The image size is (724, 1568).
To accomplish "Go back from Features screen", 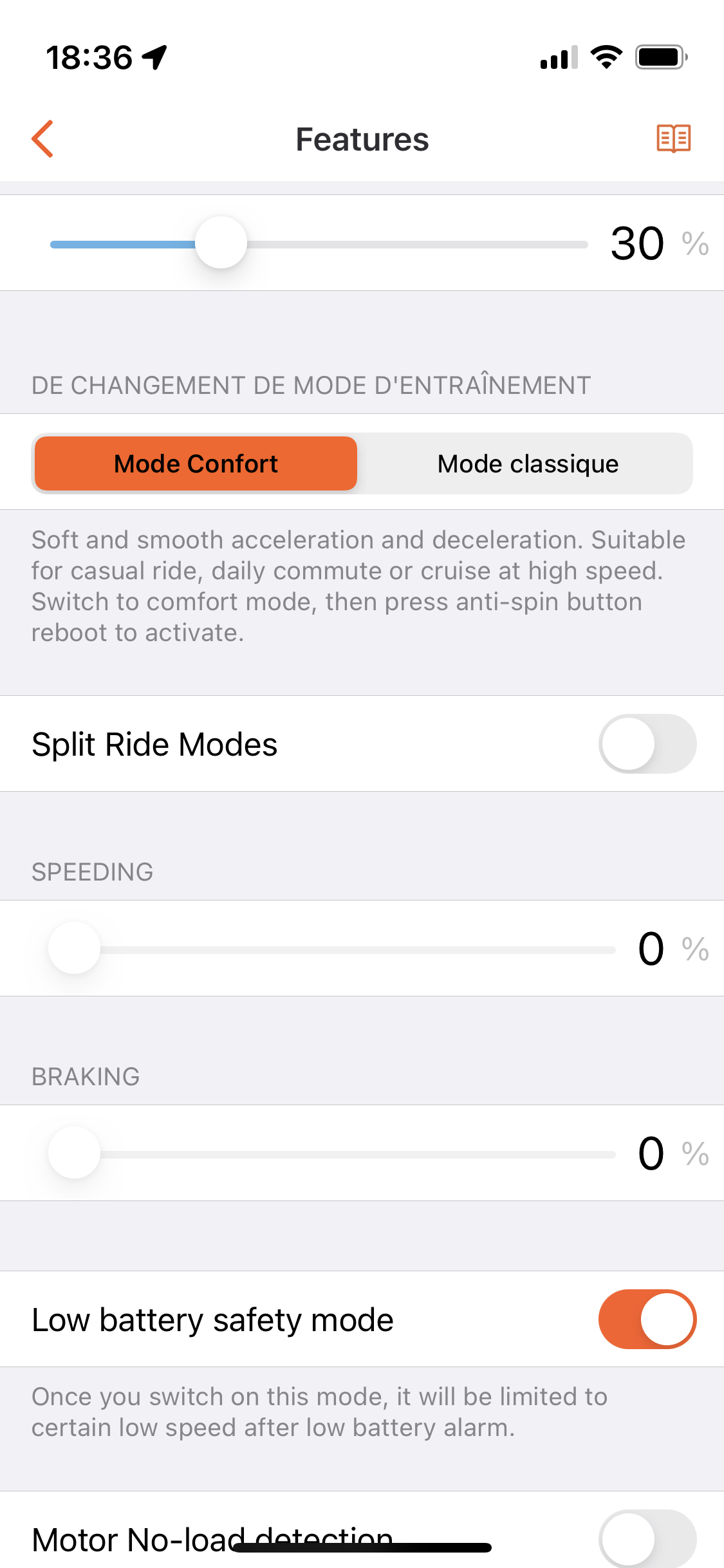I will click(42, 138).
